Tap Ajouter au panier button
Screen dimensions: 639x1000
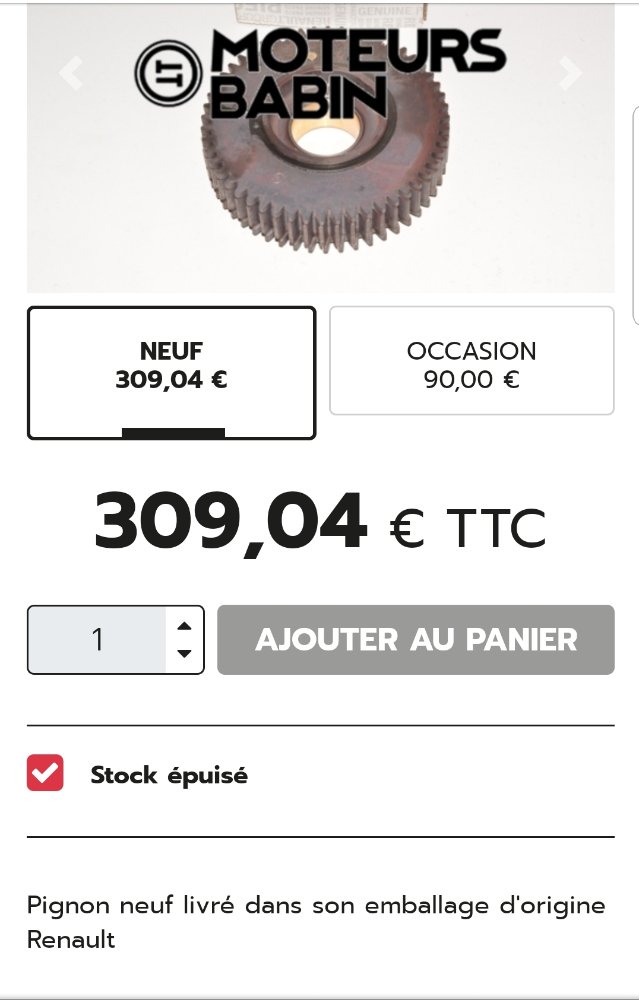pos(415,640)
